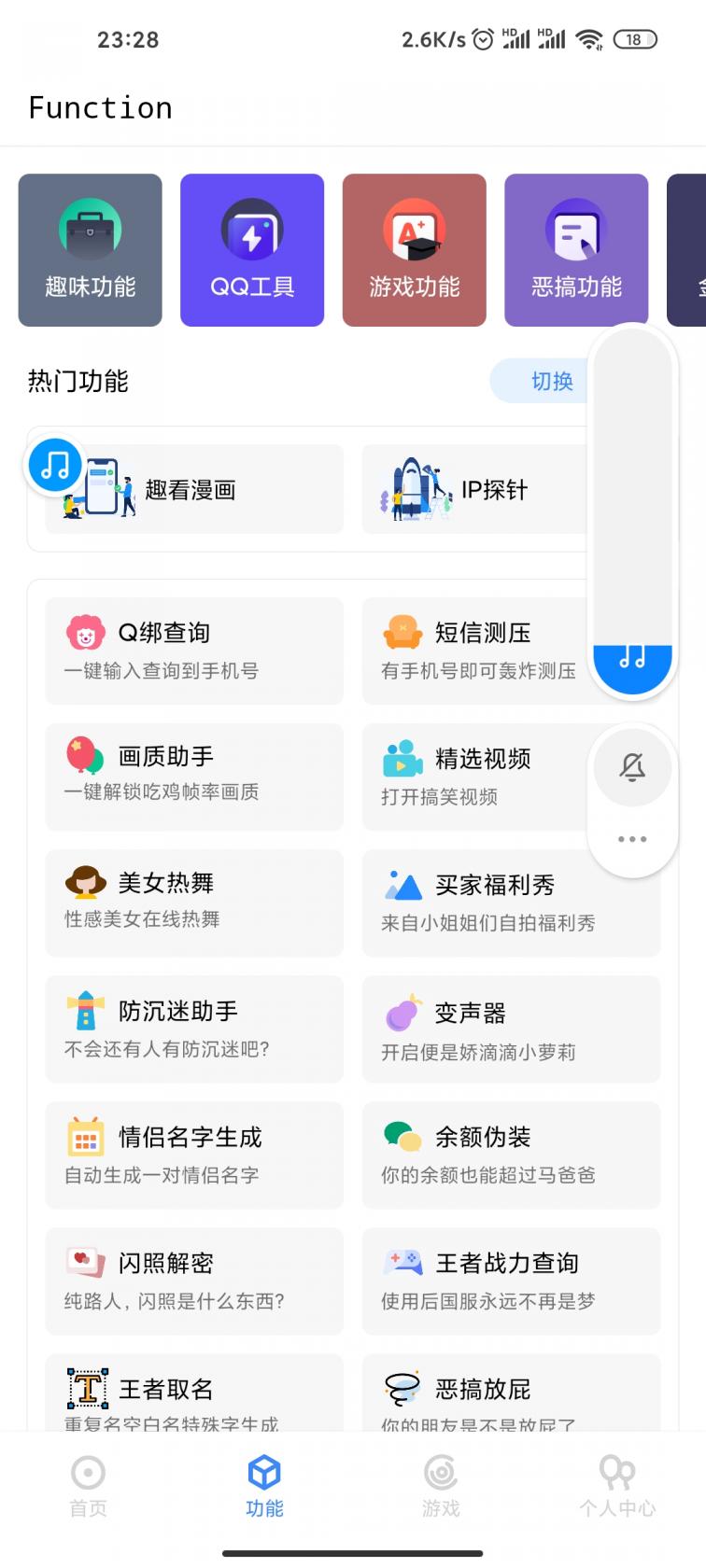Open the 趣看漫画 comic feature
The width and height of the screenshot is (706, 1568).
pos(193,488)
